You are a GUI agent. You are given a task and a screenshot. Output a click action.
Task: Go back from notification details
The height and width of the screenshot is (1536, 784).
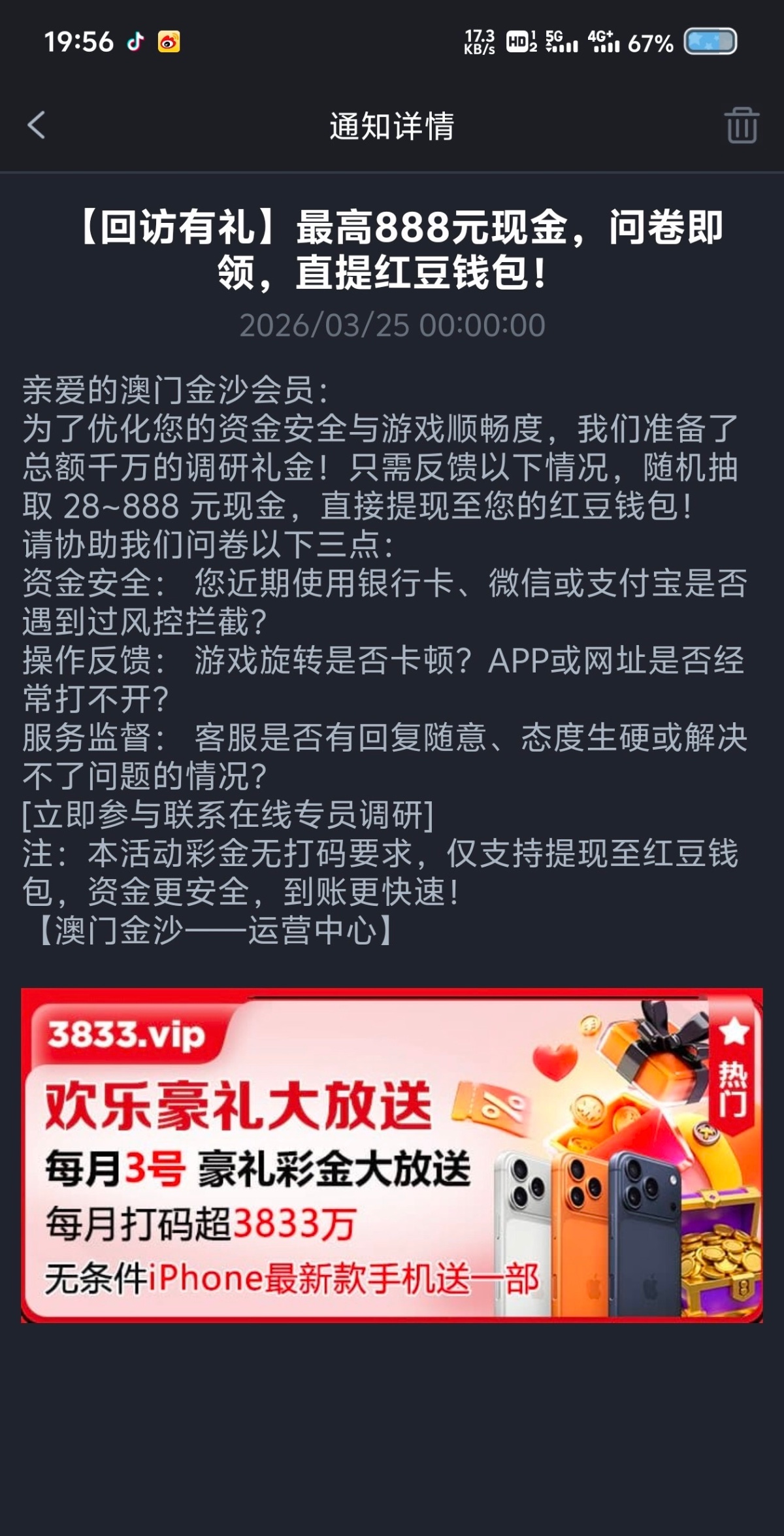tap(37, 125)
